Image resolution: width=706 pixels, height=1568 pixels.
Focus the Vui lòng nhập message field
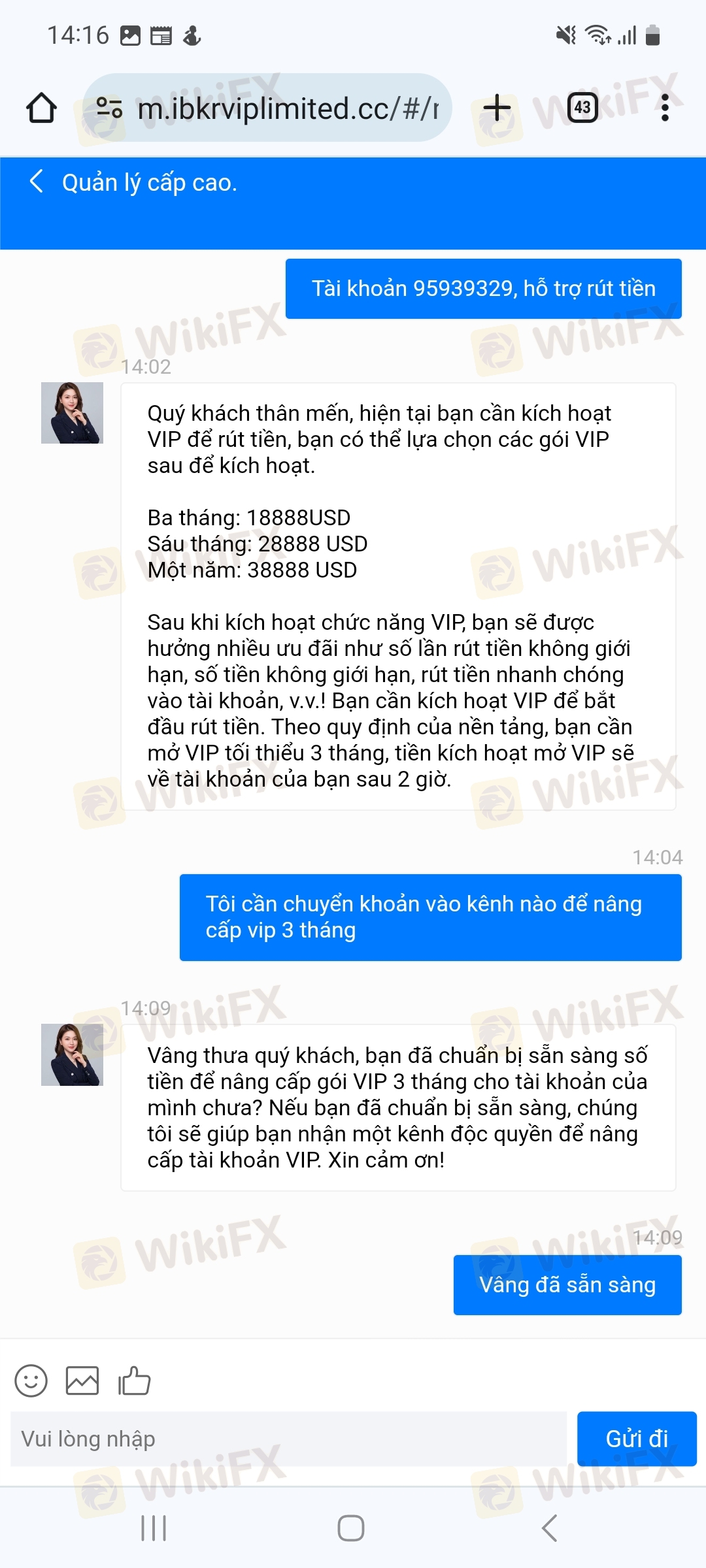pos(288,1439)
